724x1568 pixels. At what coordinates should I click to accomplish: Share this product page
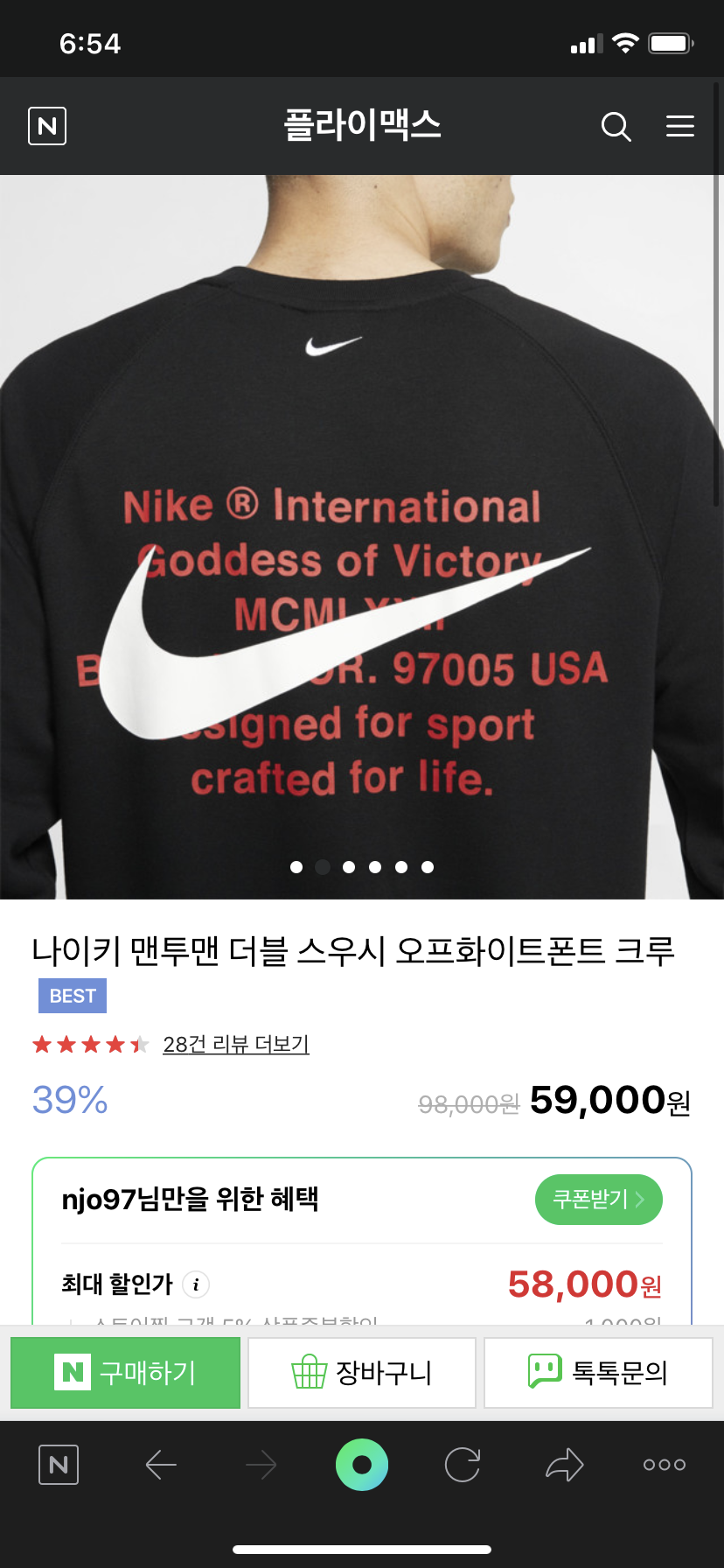[564, 1465]
